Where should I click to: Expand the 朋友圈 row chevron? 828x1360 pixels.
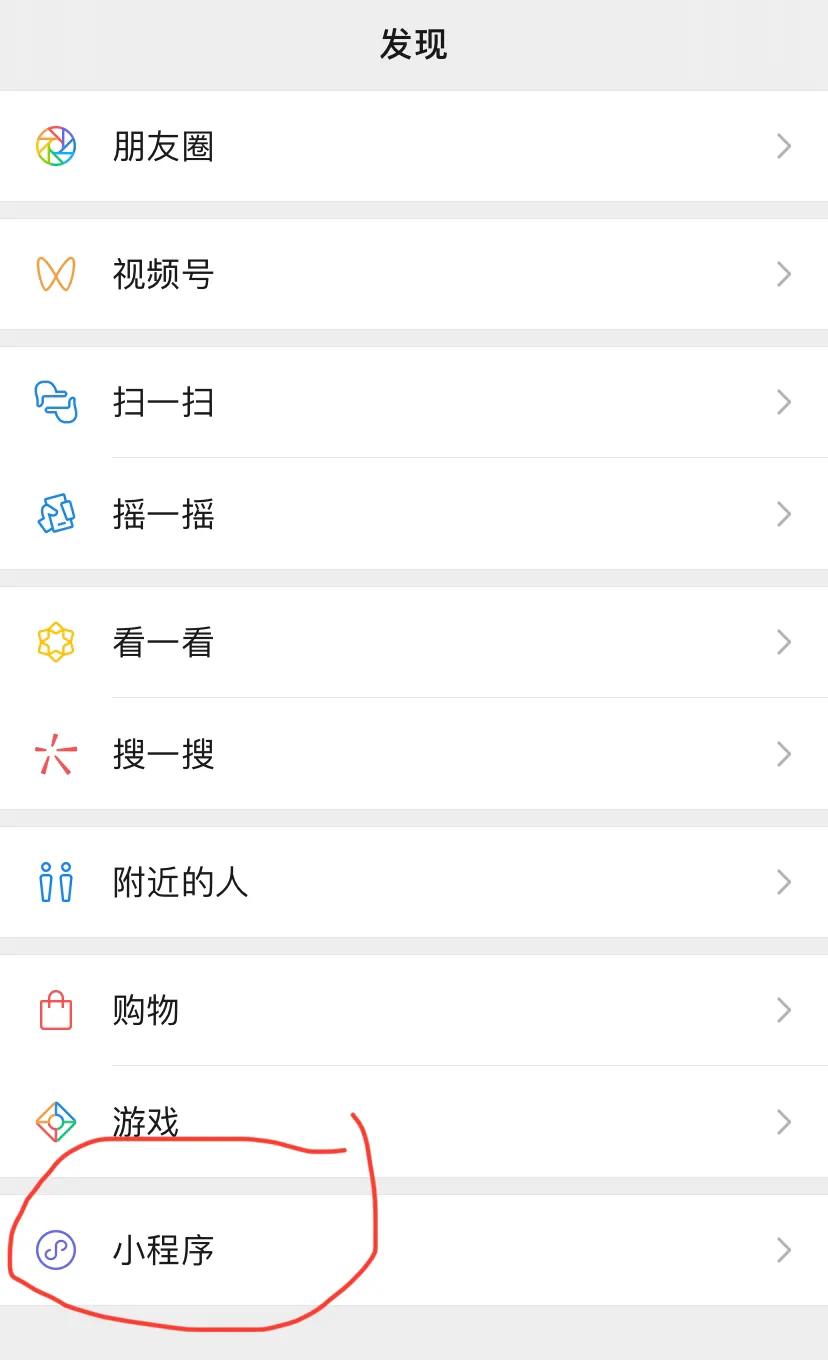[x=784, y=146]
